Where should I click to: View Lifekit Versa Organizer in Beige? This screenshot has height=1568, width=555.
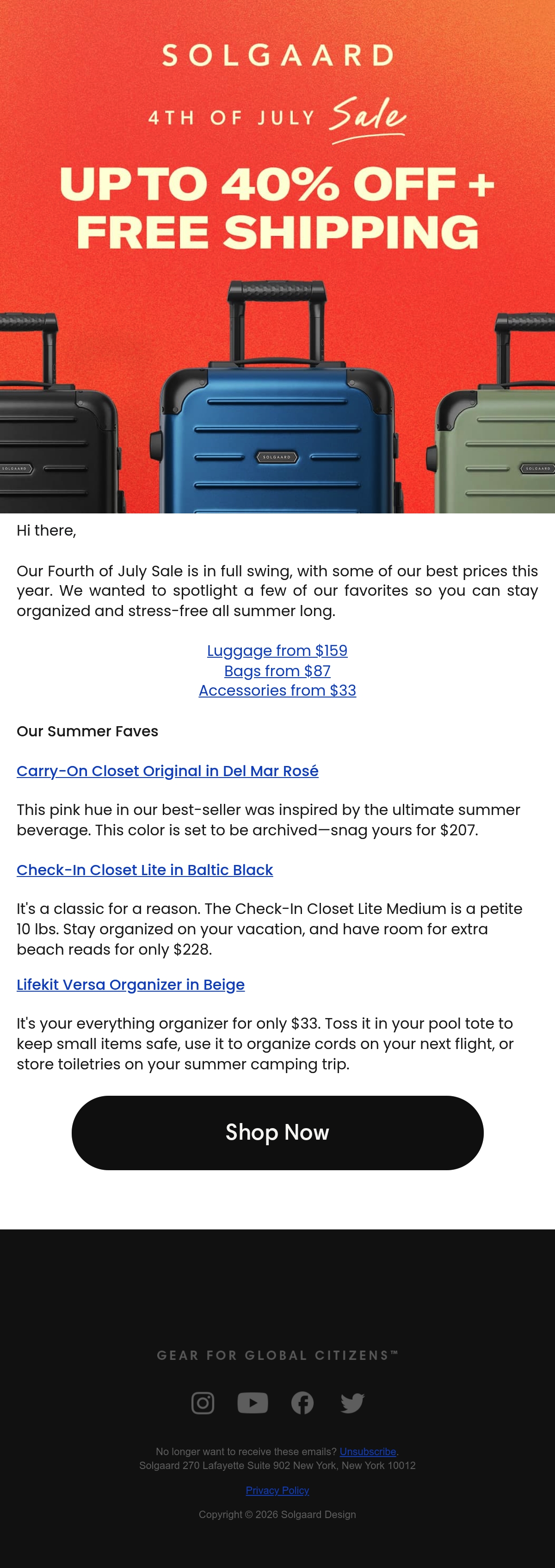(130, 984)
